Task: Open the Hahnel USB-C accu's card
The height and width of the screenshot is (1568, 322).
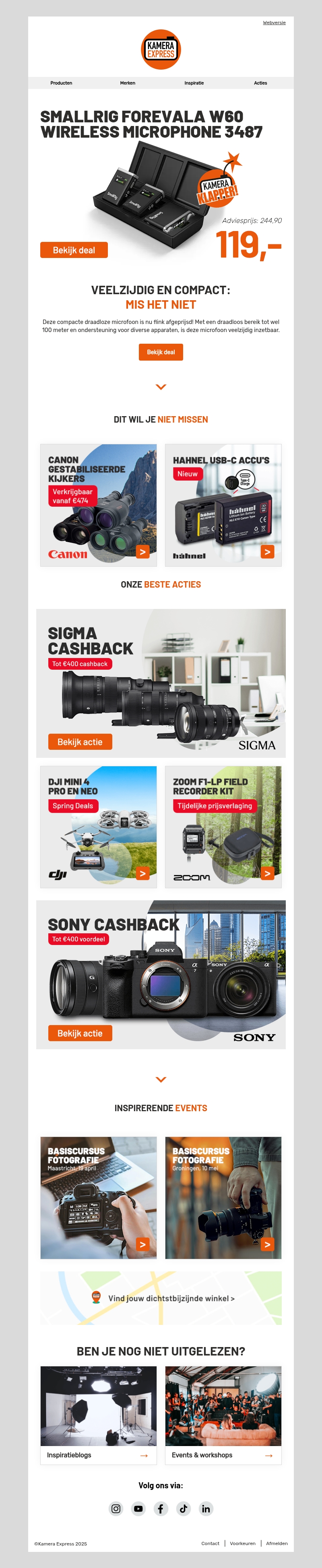Action: [x=223, y=505]
